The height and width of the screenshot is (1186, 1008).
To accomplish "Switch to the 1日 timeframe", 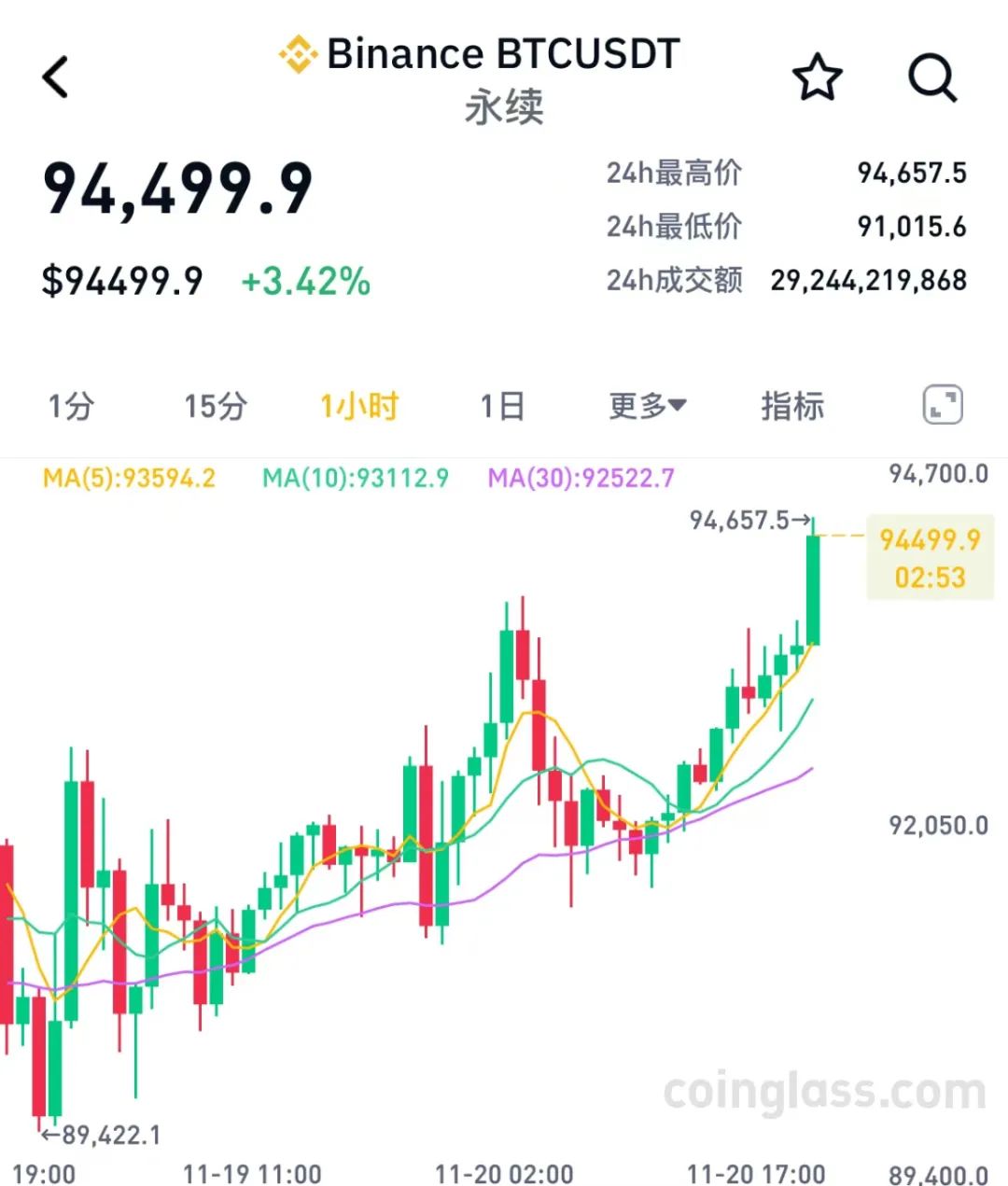I will click(502, 406).
